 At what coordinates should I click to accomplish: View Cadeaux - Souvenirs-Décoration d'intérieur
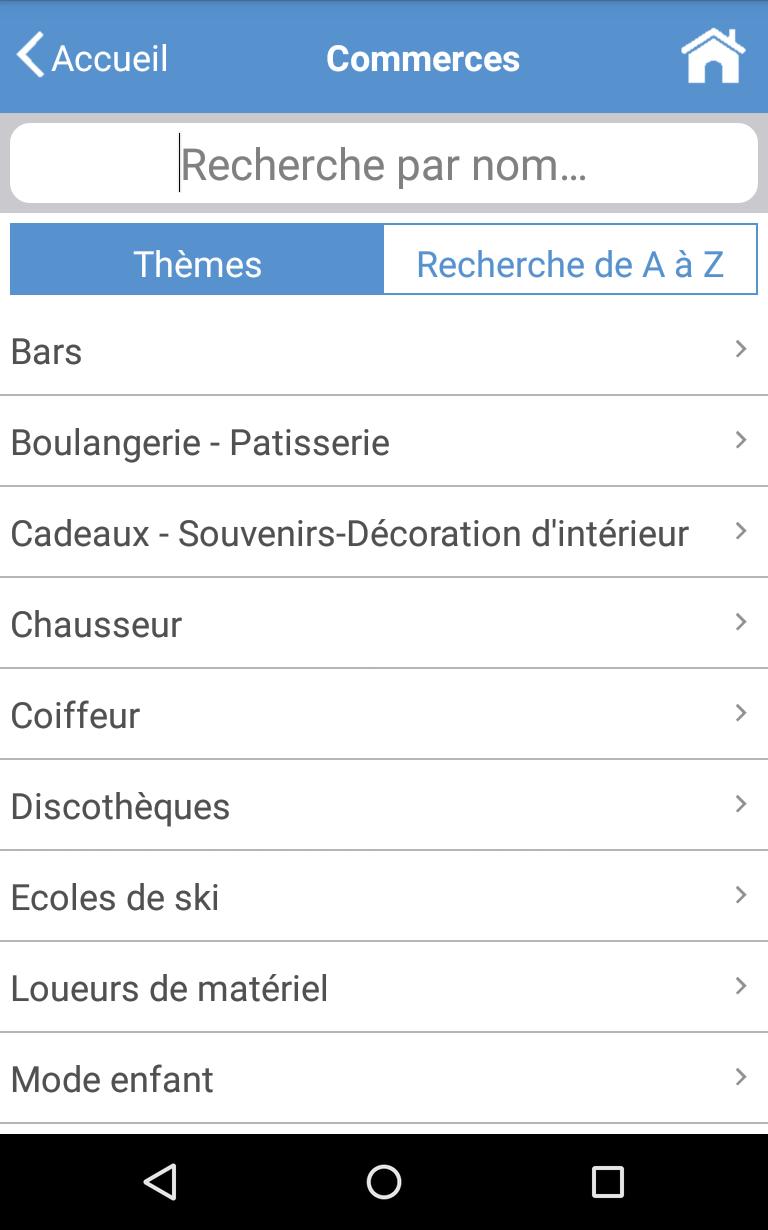[x=384, y=533]
